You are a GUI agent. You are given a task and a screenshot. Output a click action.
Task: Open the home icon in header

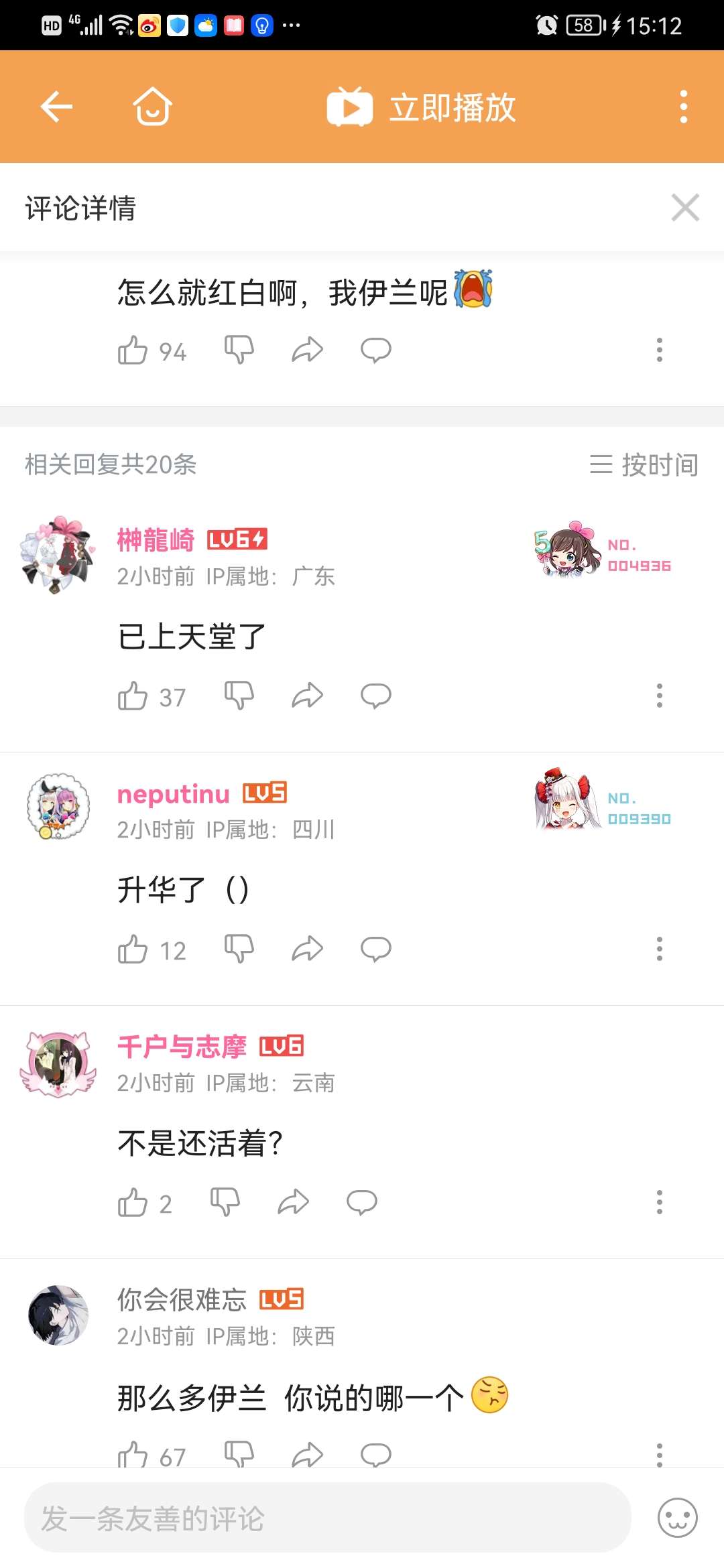pos(153,107)
